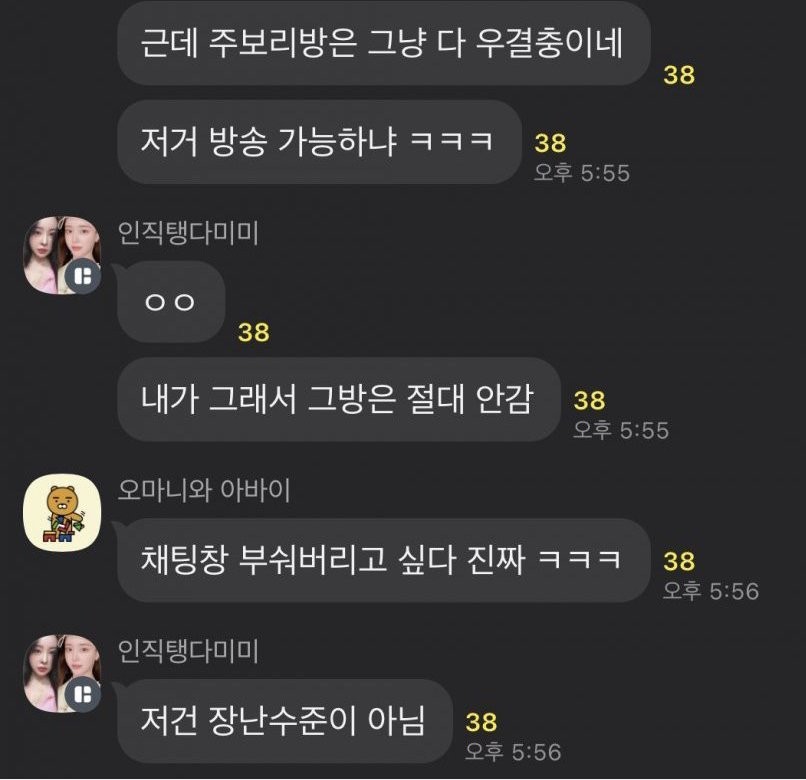Open 인직탱다미미's avatar beside 저건 장난수준이 아님
This screenshot has width=806, height=780.
click(x=61, y=673)
